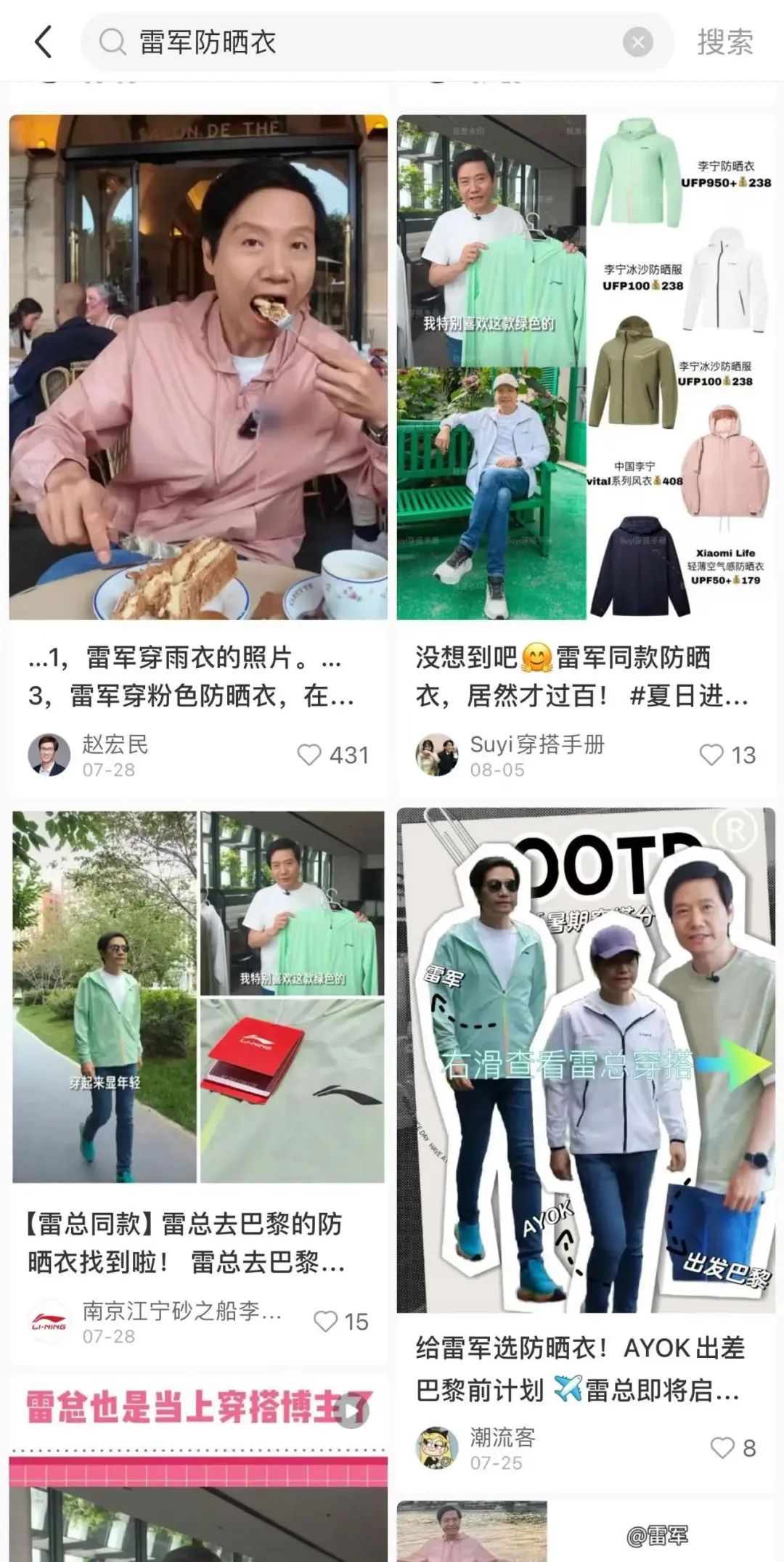This screenshot has width=784, height=1562.
Task: Like the Suyi穿搭手册 post
Action: click(x=711, y=755)
